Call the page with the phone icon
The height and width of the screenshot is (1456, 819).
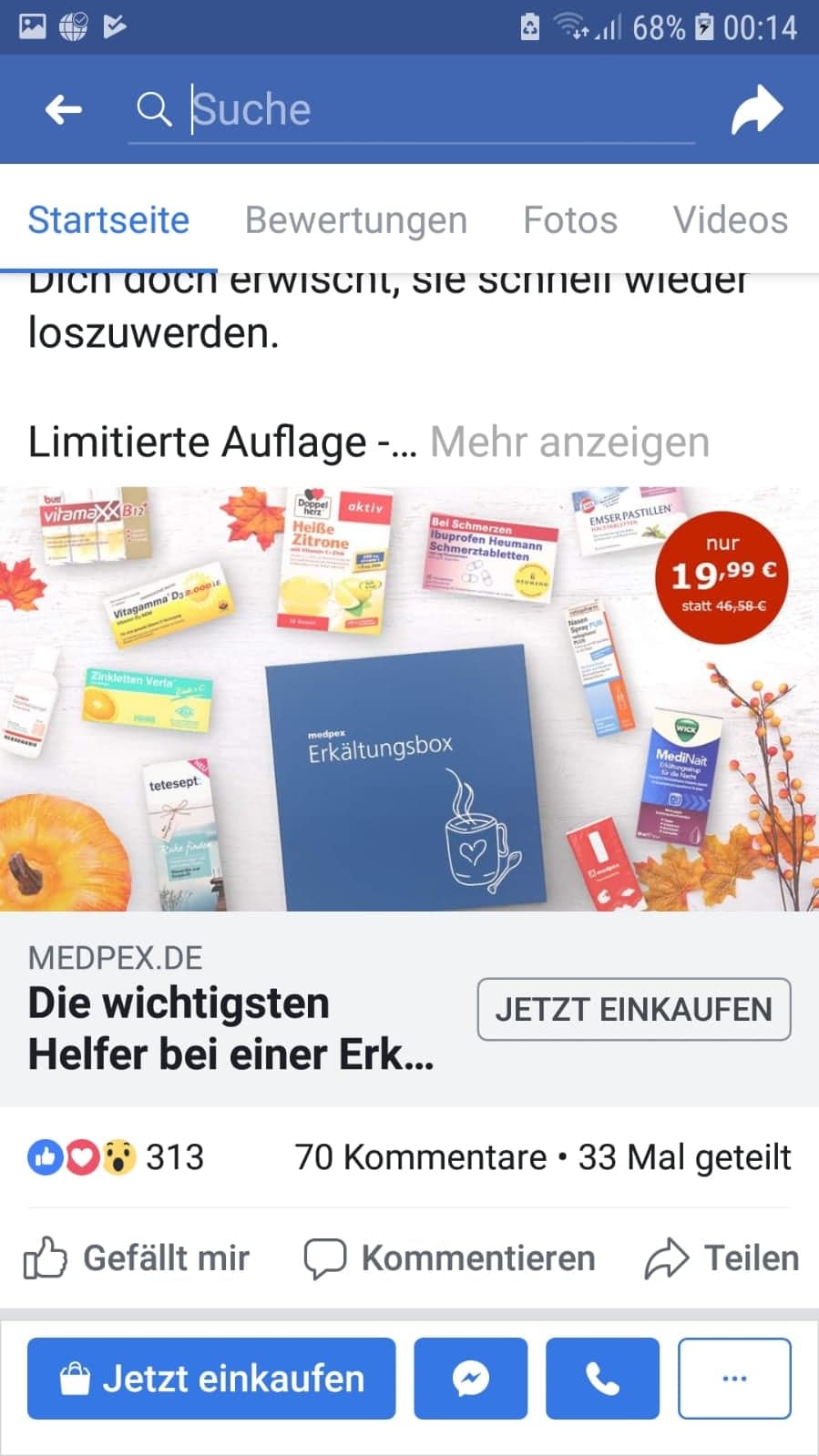point(602,1379)
